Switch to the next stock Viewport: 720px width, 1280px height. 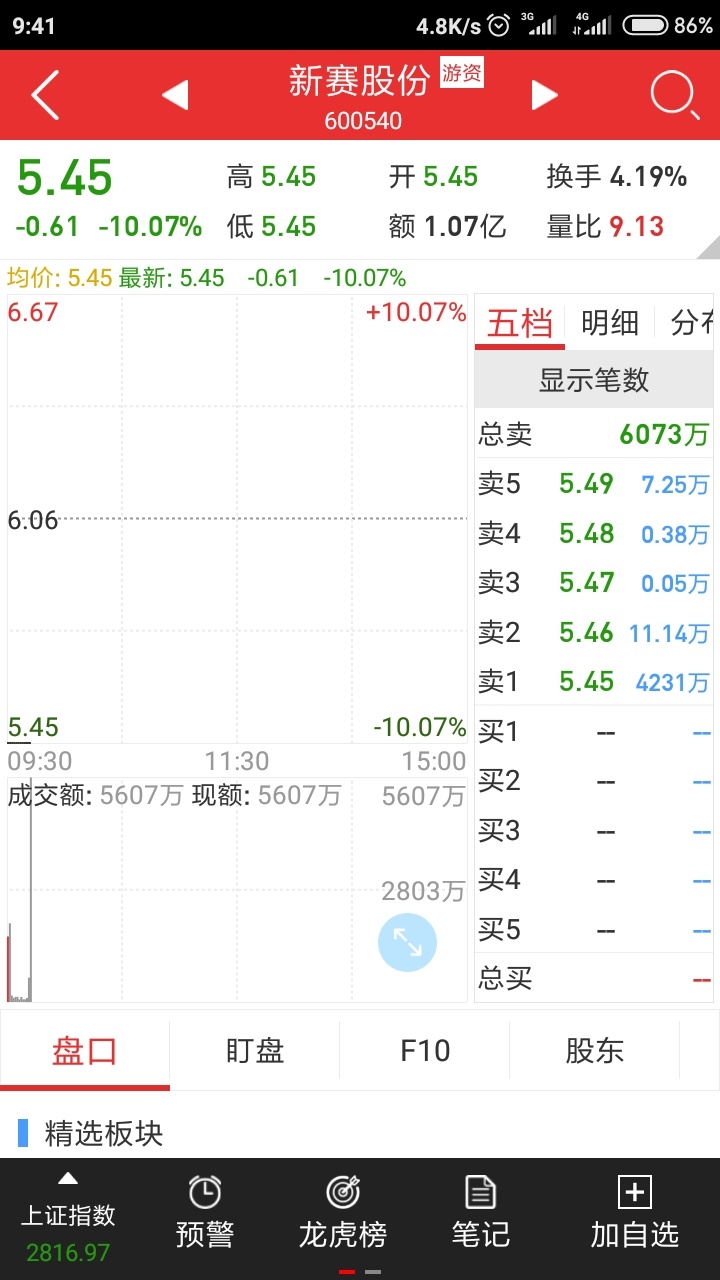(544, 95)
